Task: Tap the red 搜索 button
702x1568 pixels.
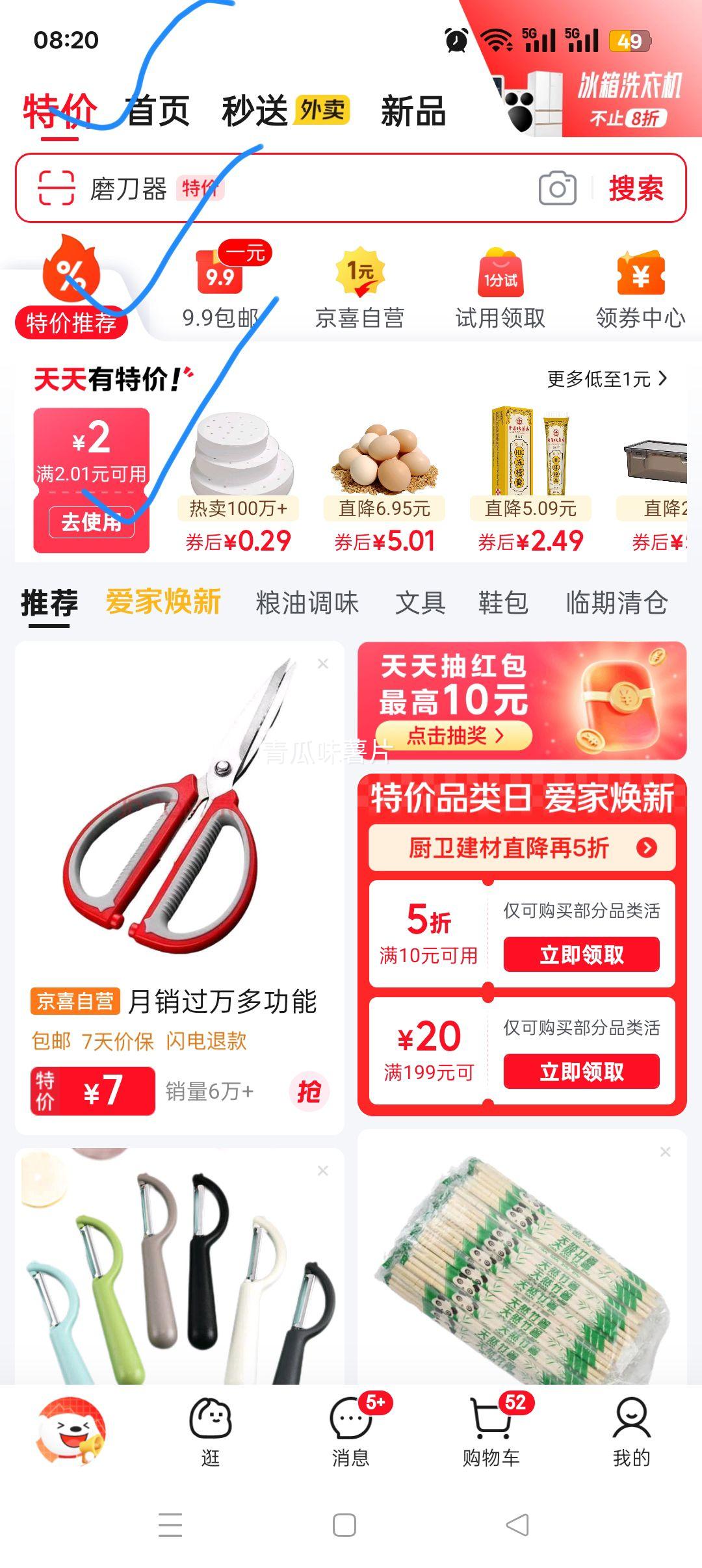Action: tap(636, 189)
